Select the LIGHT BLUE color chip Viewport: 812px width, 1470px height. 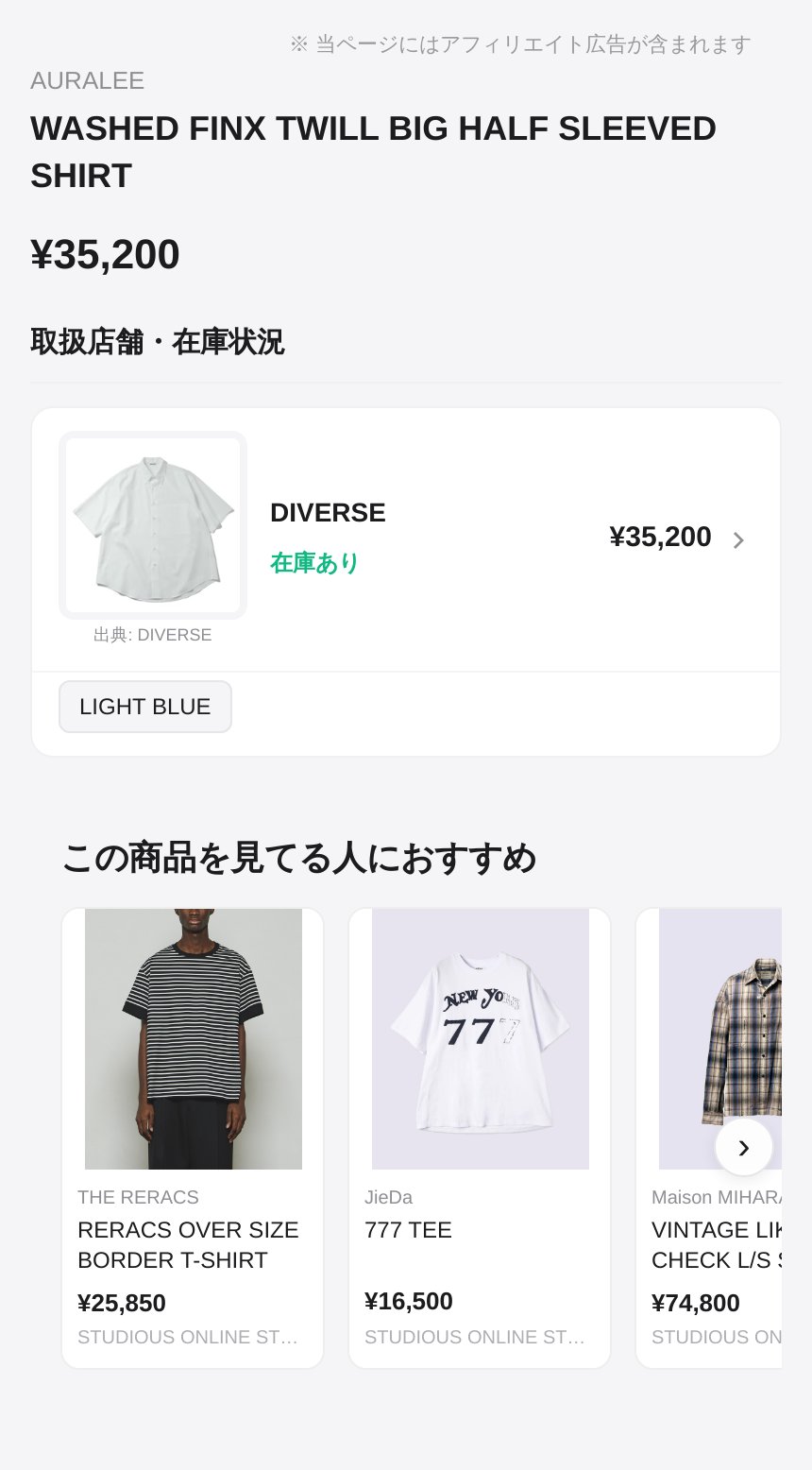point(145,707)
